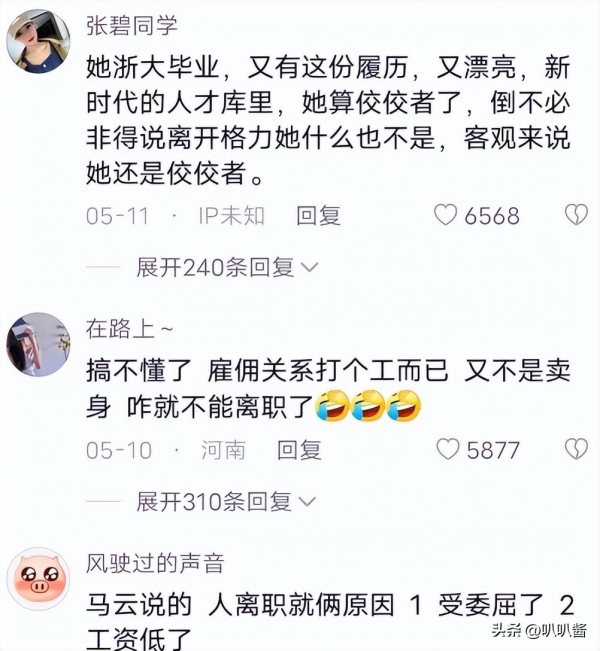600x651 pixels.
Task: Expand 240 replies under 张碧同学's comment
Action: pyautogui.click(x=227, y=266)
